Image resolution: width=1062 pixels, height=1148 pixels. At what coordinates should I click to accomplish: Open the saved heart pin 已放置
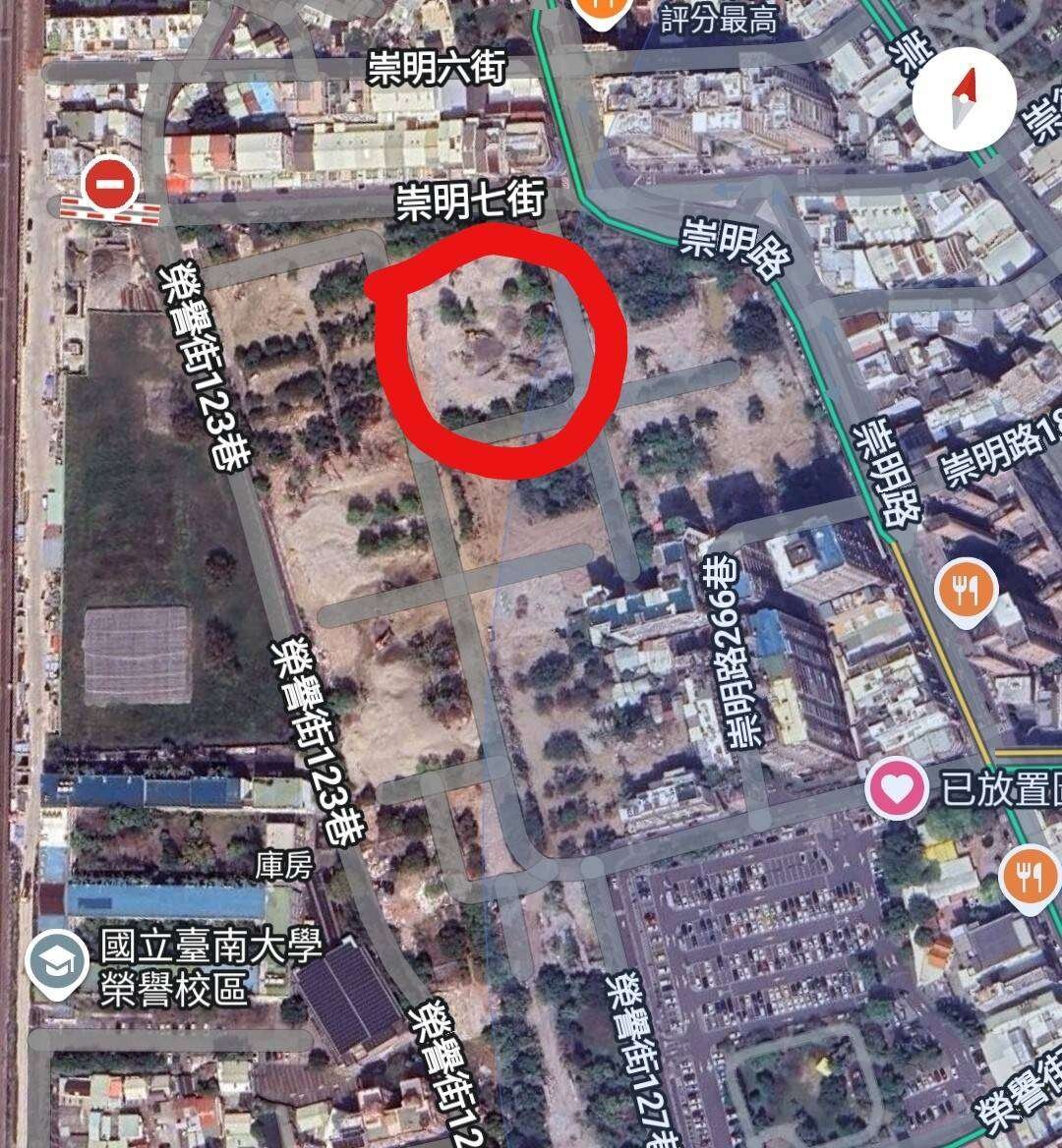click(x=897, y=788)
